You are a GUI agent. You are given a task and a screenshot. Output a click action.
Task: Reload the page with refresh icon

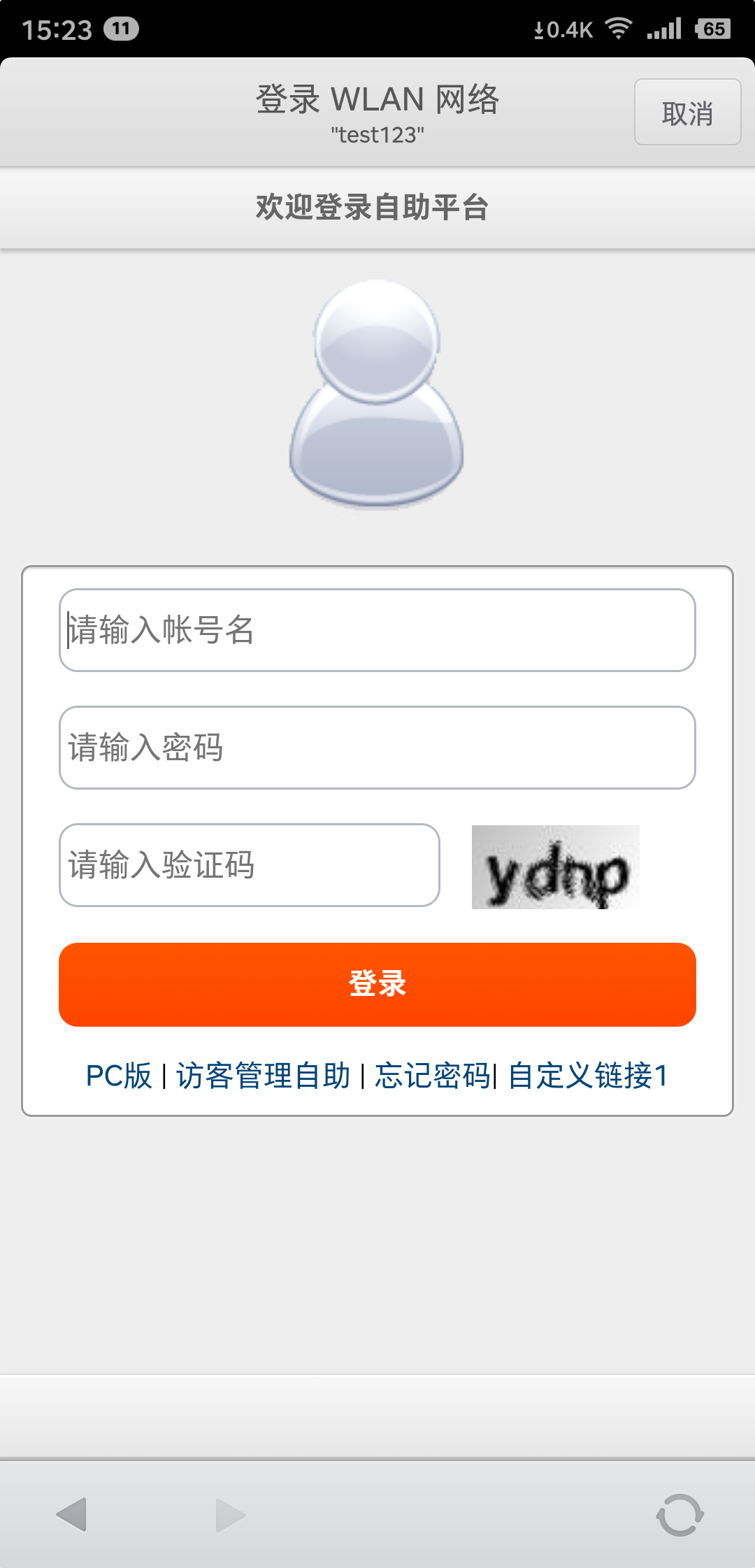coord(679,1515)
